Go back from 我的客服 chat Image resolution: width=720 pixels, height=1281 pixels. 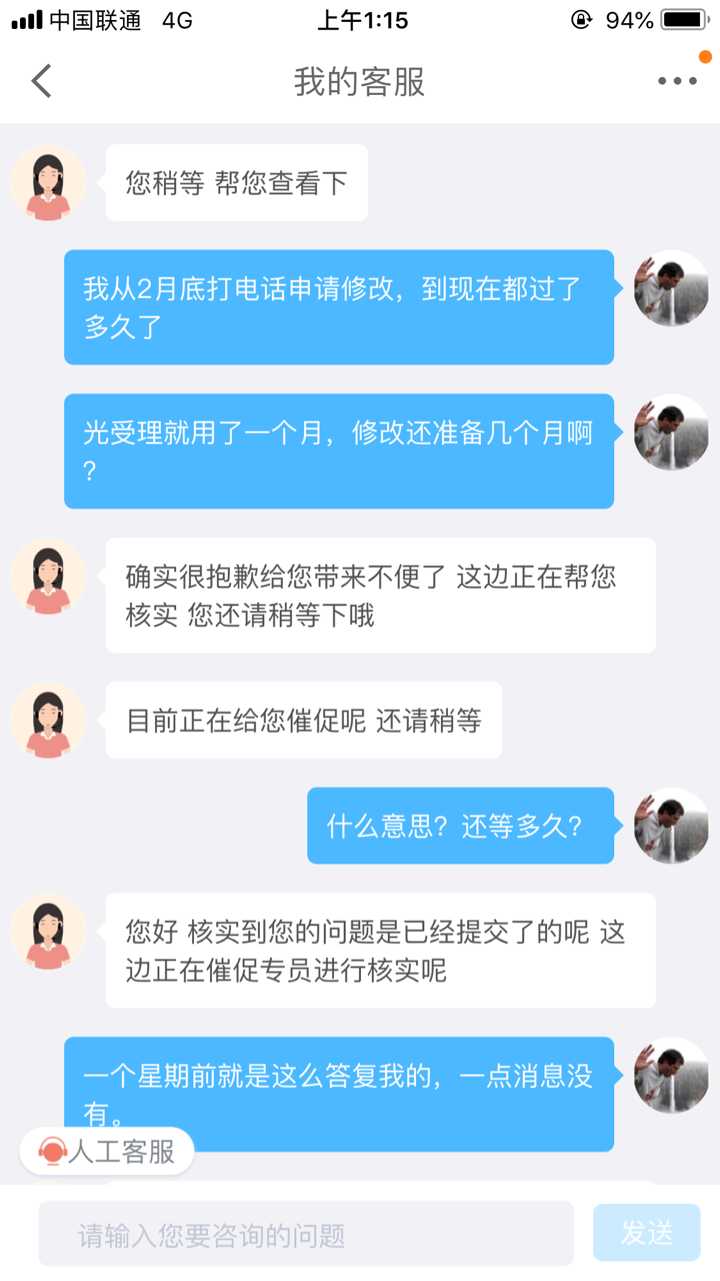coord(41,81)
